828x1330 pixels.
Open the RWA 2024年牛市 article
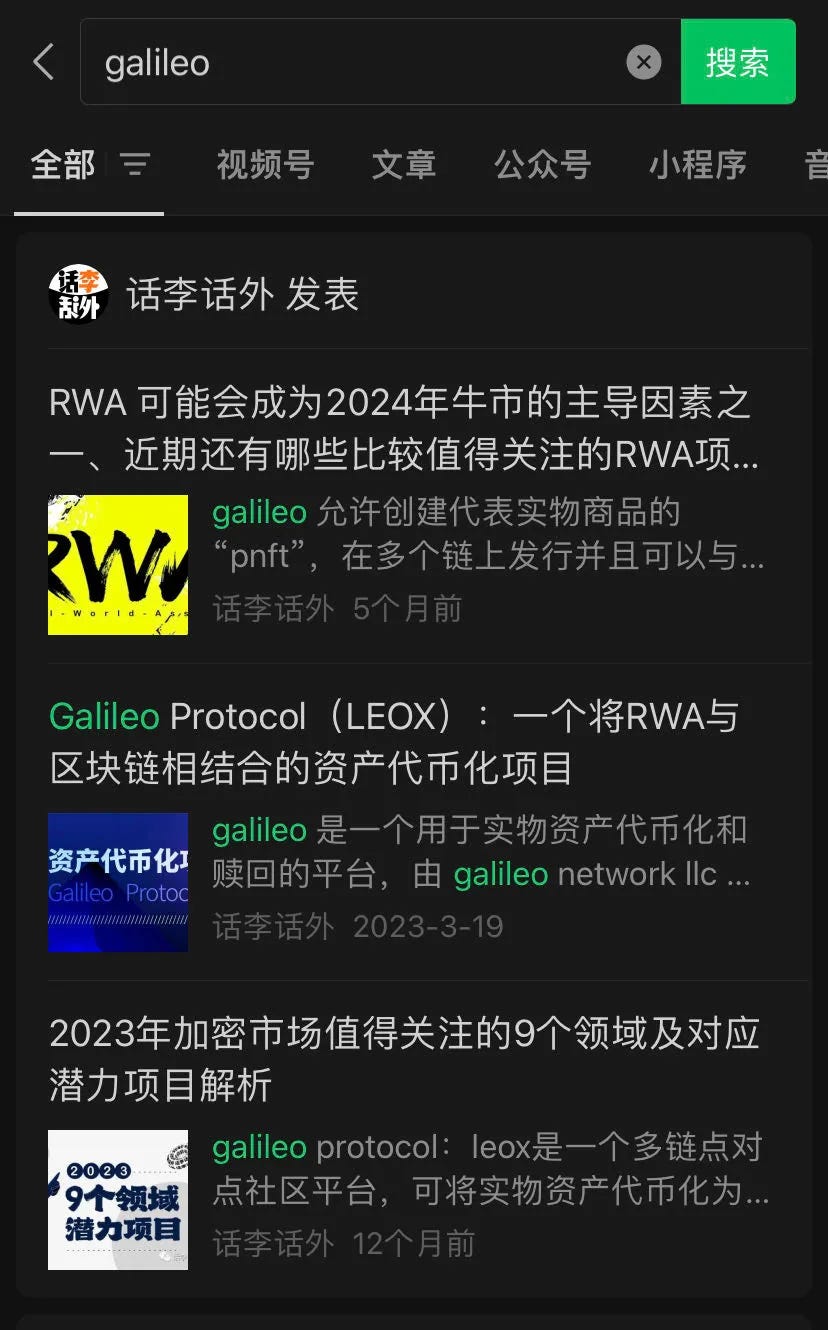point(400,430)
